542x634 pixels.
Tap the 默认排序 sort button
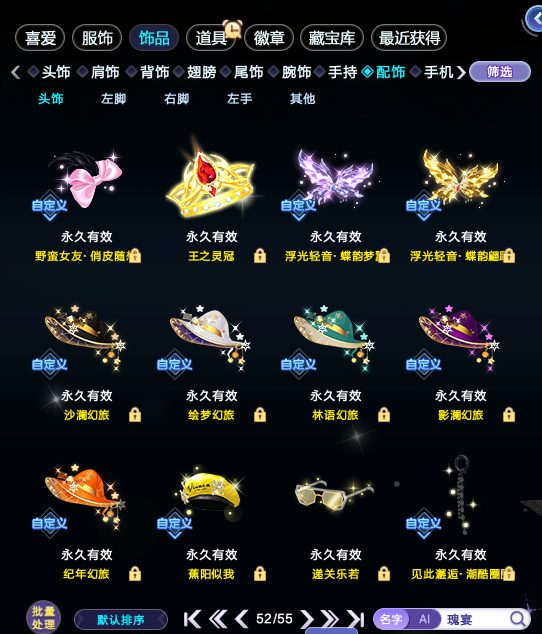[121, 619]
